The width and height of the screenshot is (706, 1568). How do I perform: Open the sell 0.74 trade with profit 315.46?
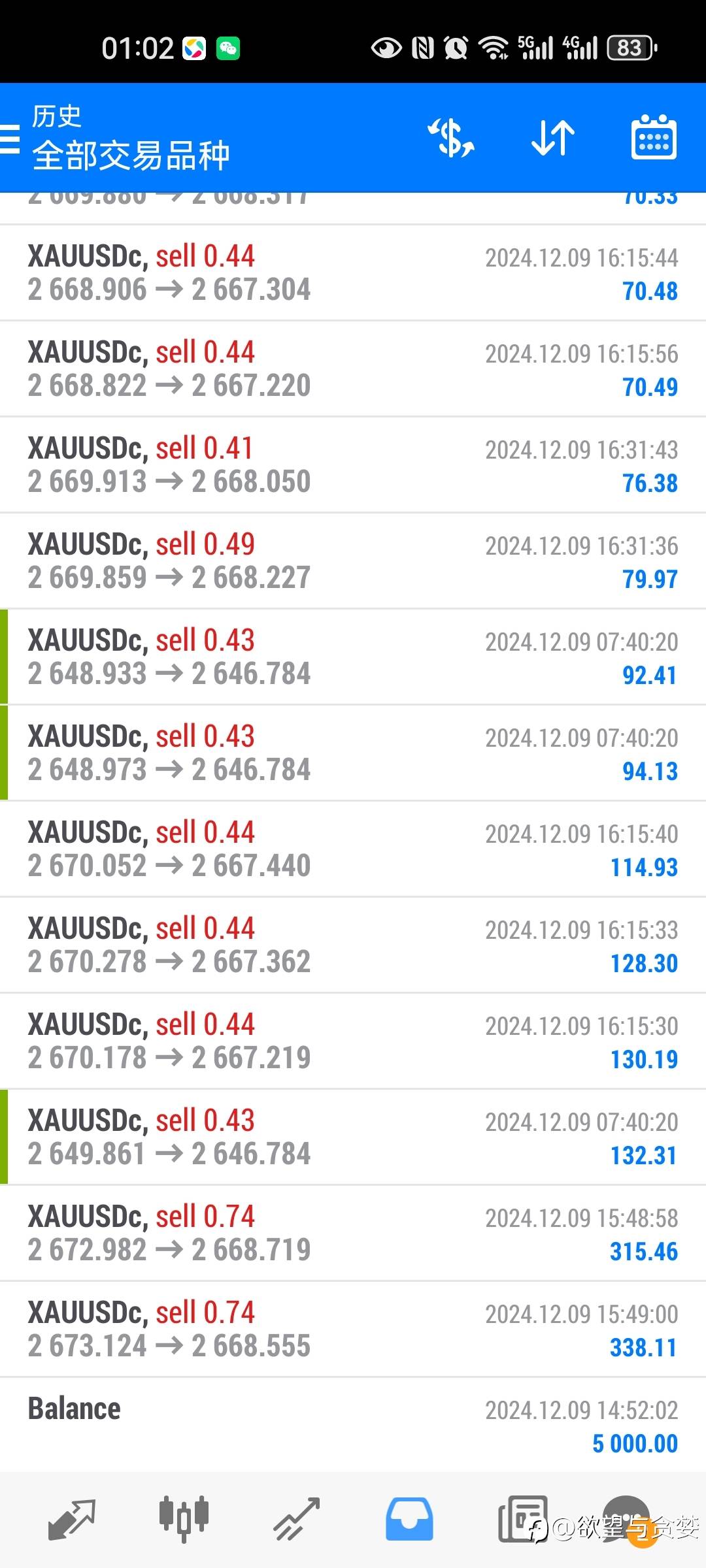click(353, 1233)
